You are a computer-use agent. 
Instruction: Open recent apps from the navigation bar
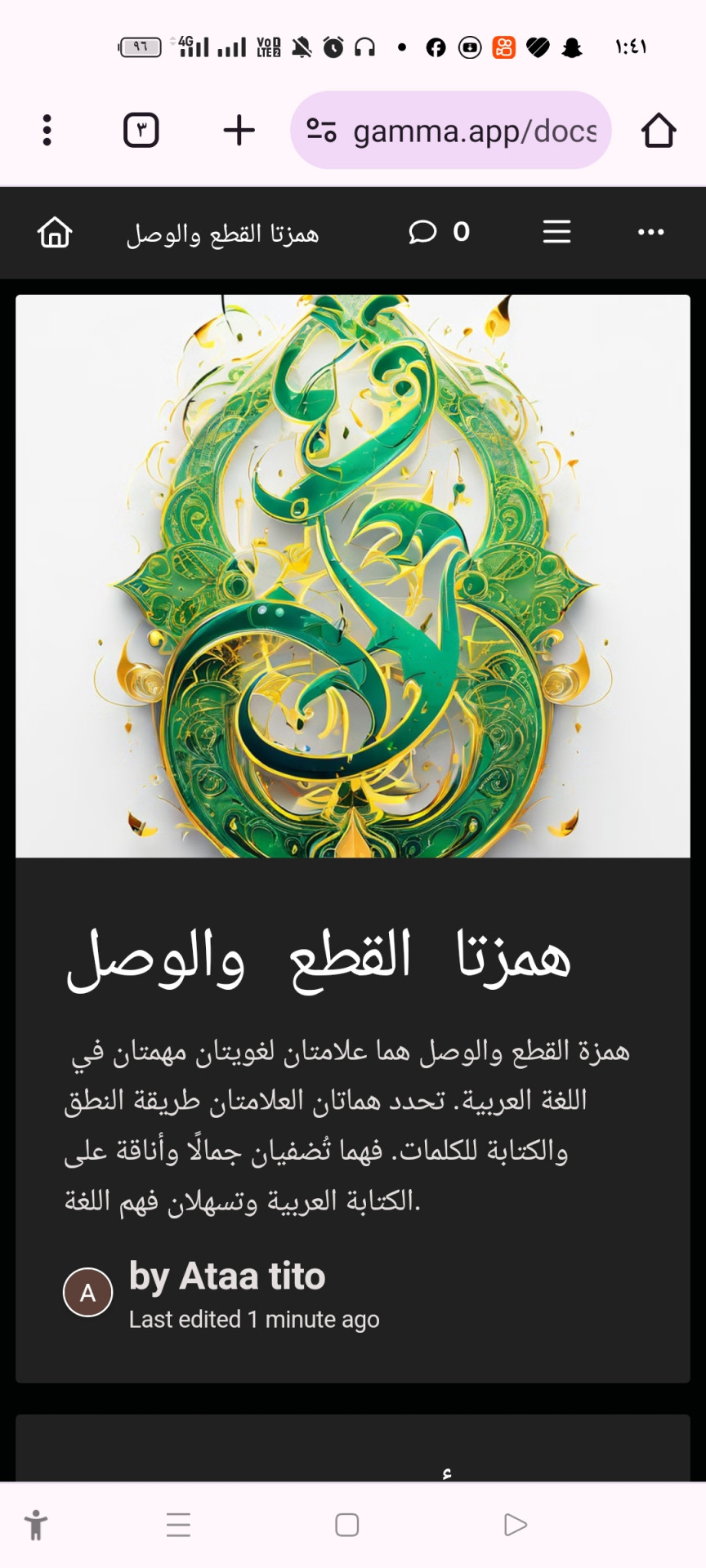point(178,1525)
